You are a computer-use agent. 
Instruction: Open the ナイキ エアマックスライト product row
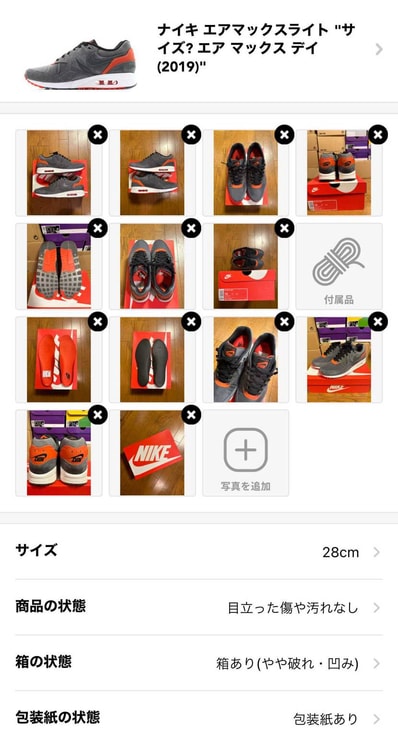click(199, 50)
